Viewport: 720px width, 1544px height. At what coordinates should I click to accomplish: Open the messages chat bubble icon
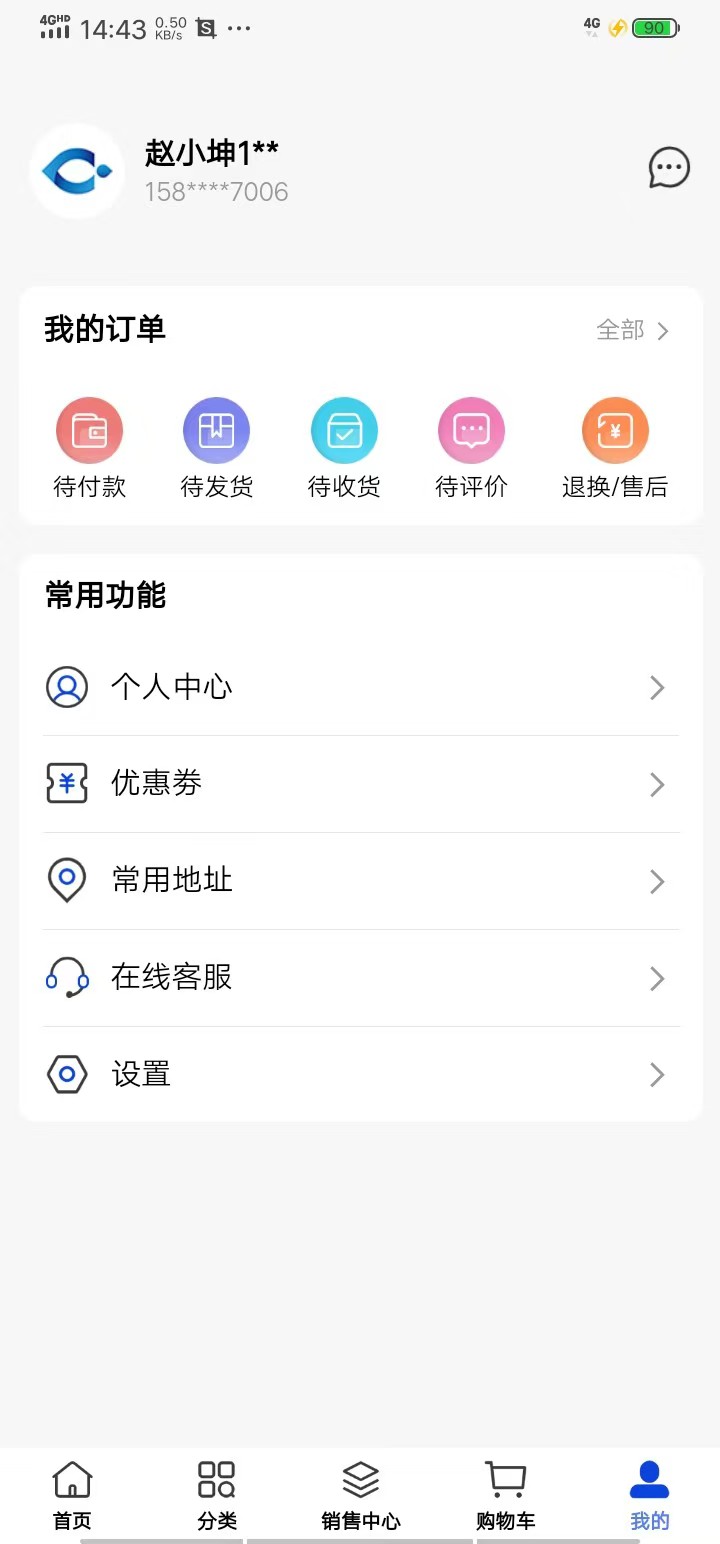[668, 168]
